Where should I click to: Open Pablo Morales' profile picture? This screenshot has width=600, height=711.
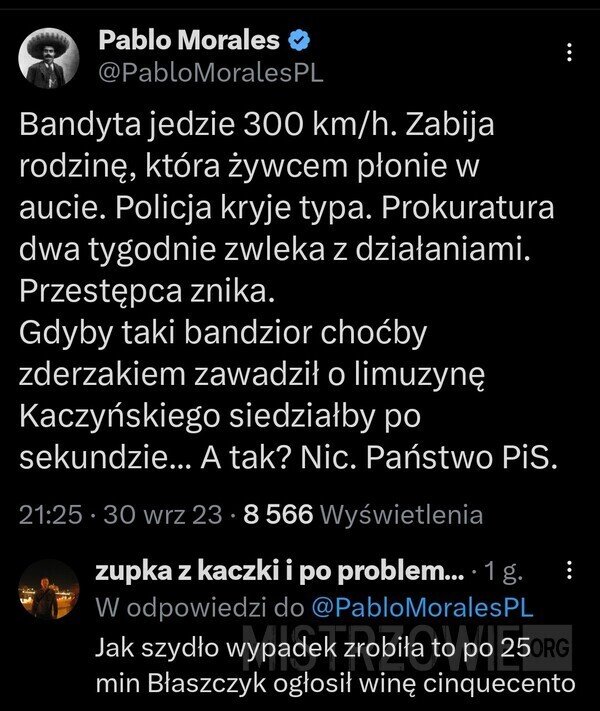point(48,57)
